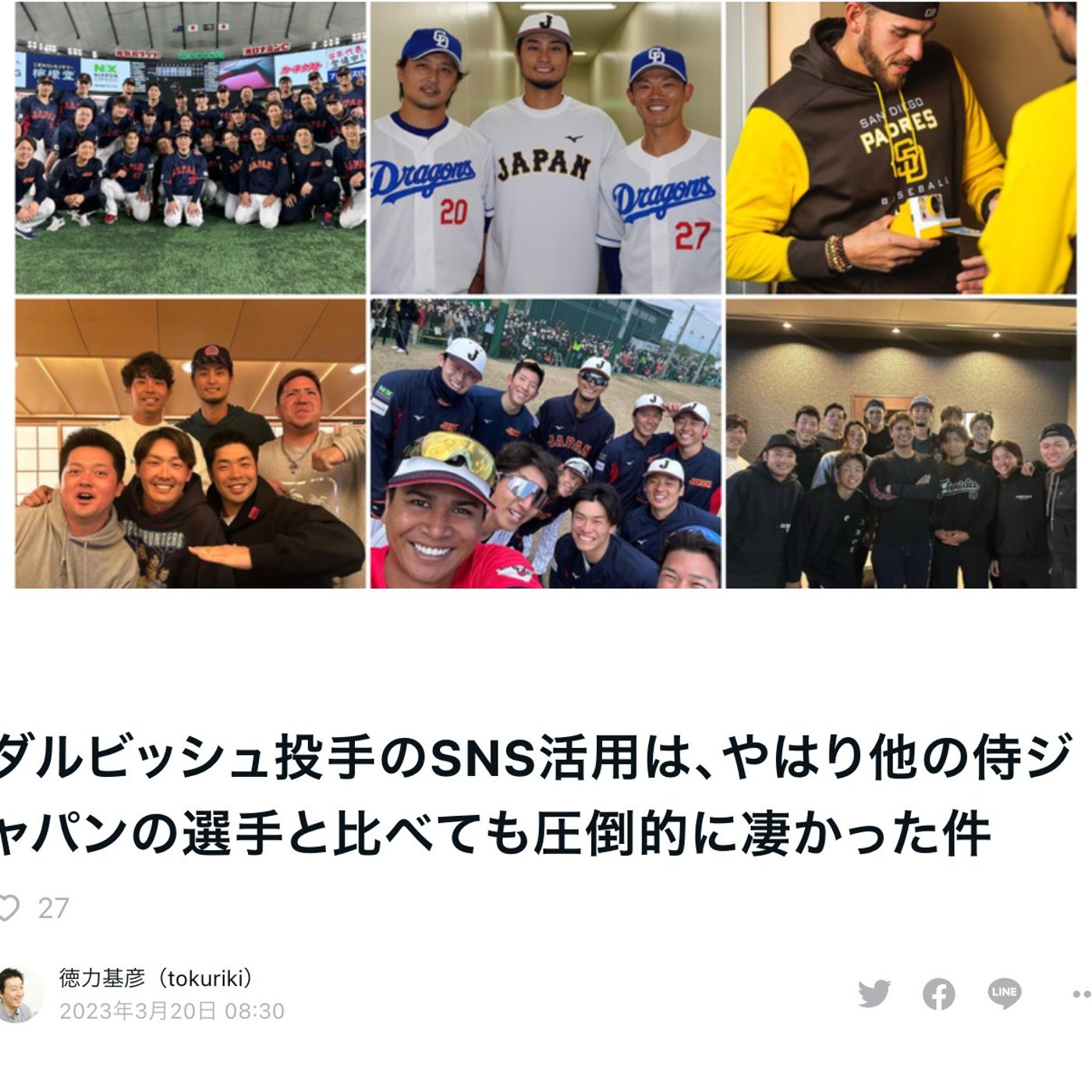Open the more options menu
The height and width of the screenshot is (1092, 1092).
(1081, 994)
